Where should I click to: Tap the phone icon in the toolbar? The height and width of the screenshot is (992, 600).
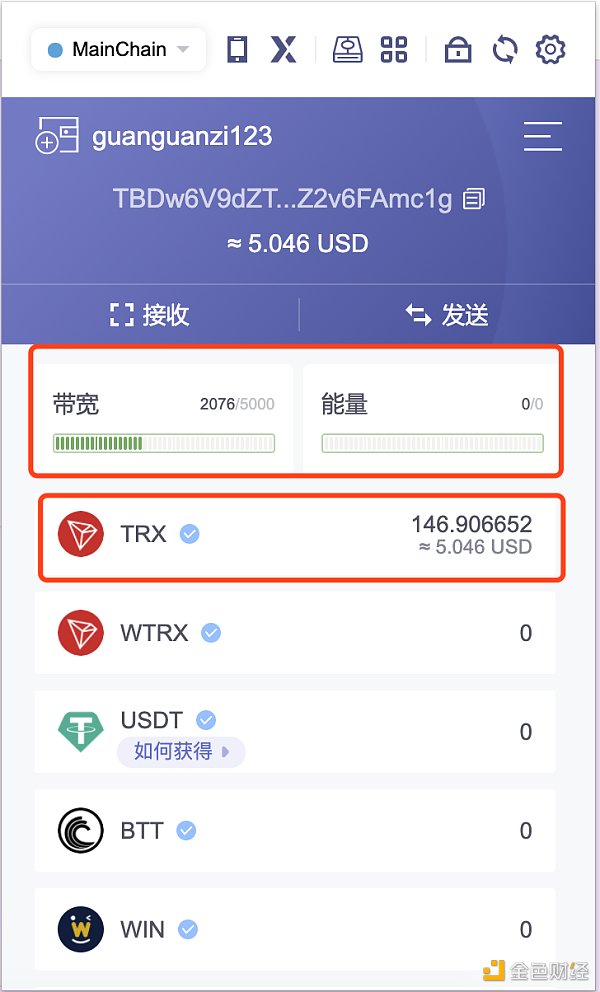click(x=237, y=49)
